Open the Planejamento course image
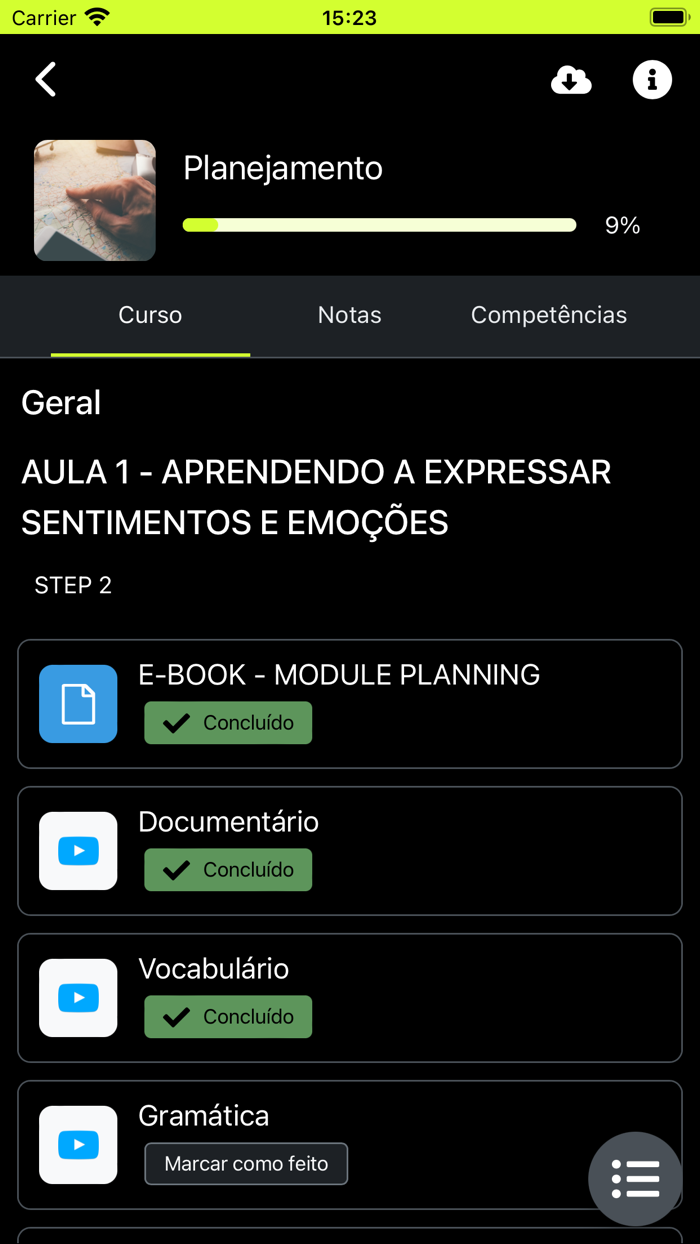 click(95, 201)
